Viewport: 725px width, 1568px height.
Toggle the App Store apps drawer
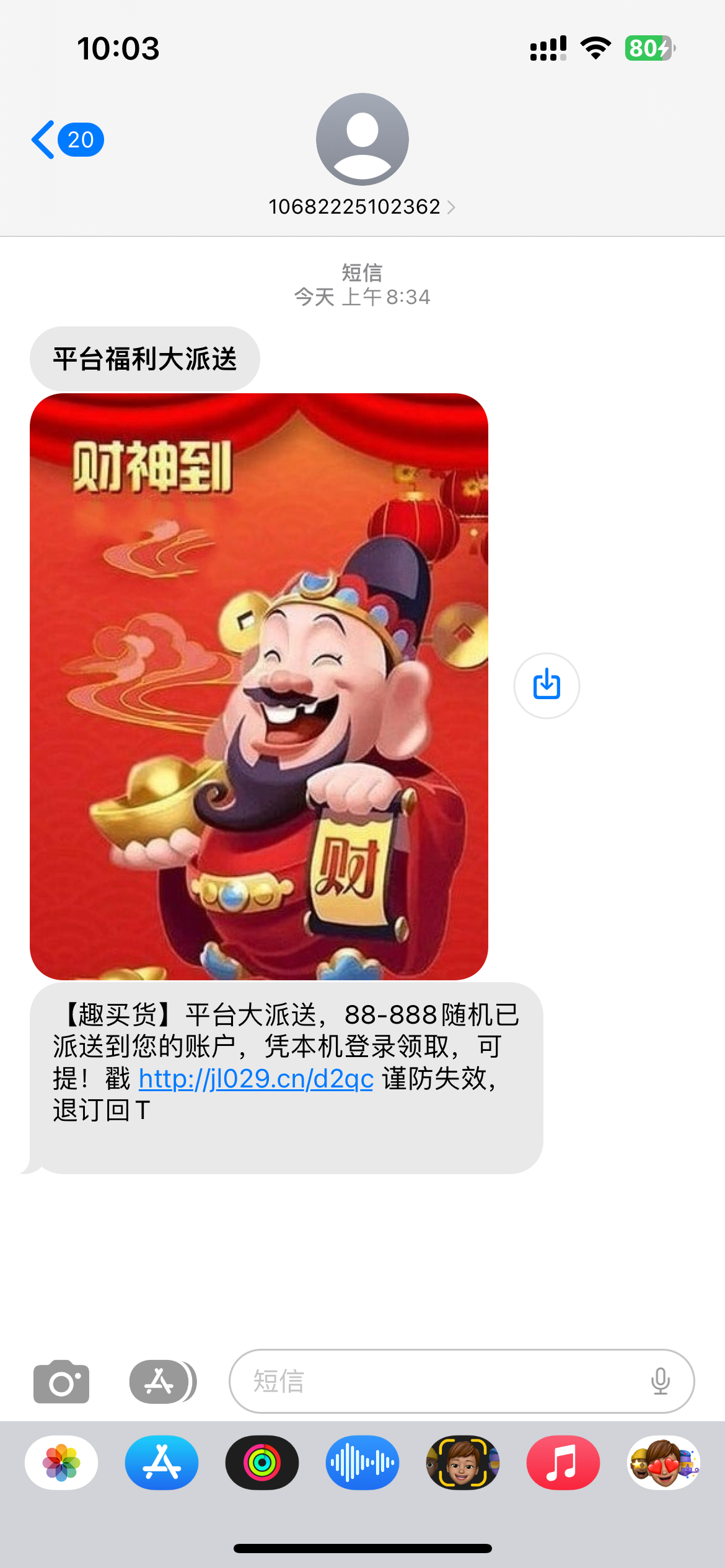point(161,1381)
